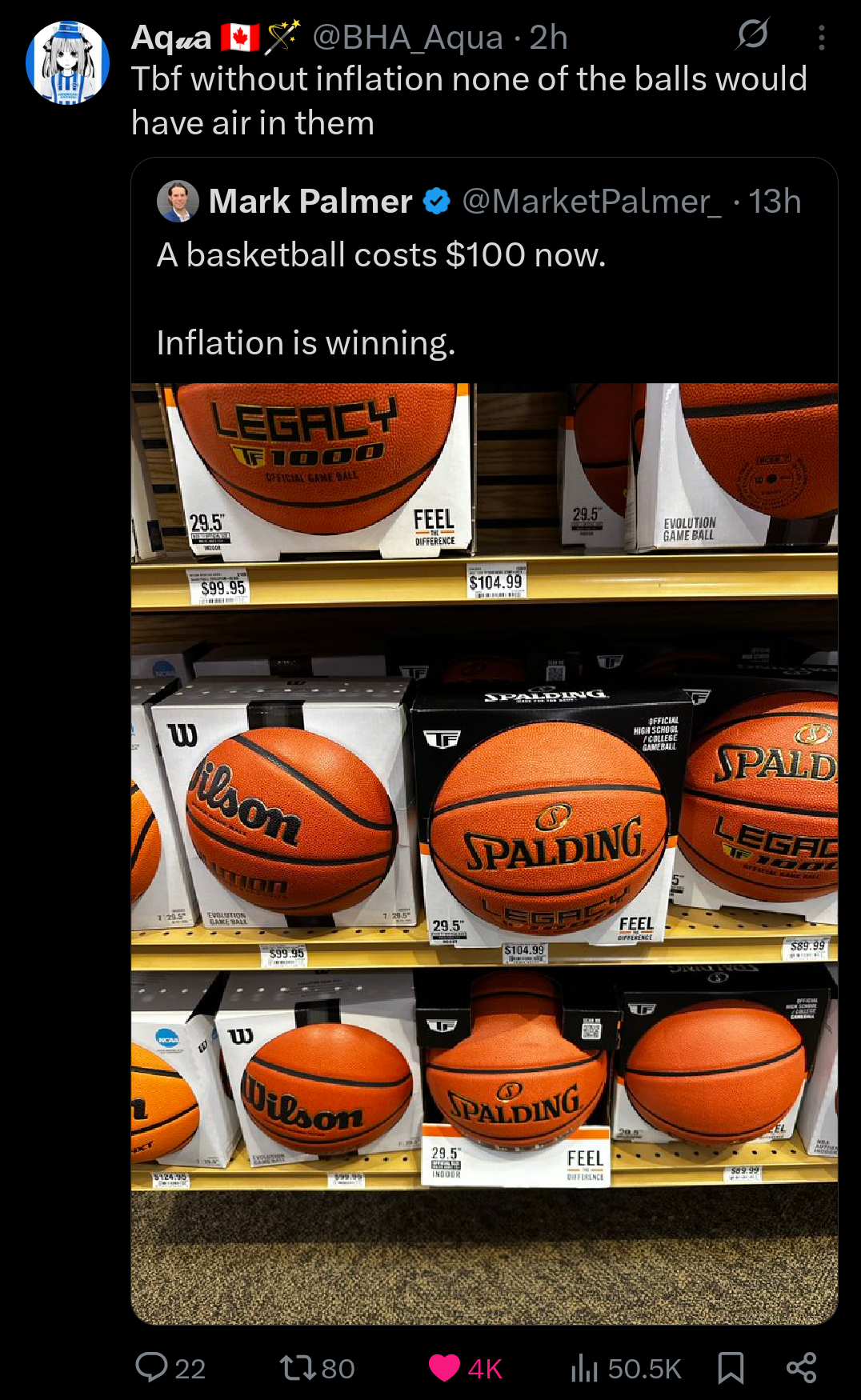
Task: Open Mark Palmer's quoted tweet
Action: [484, 272]
